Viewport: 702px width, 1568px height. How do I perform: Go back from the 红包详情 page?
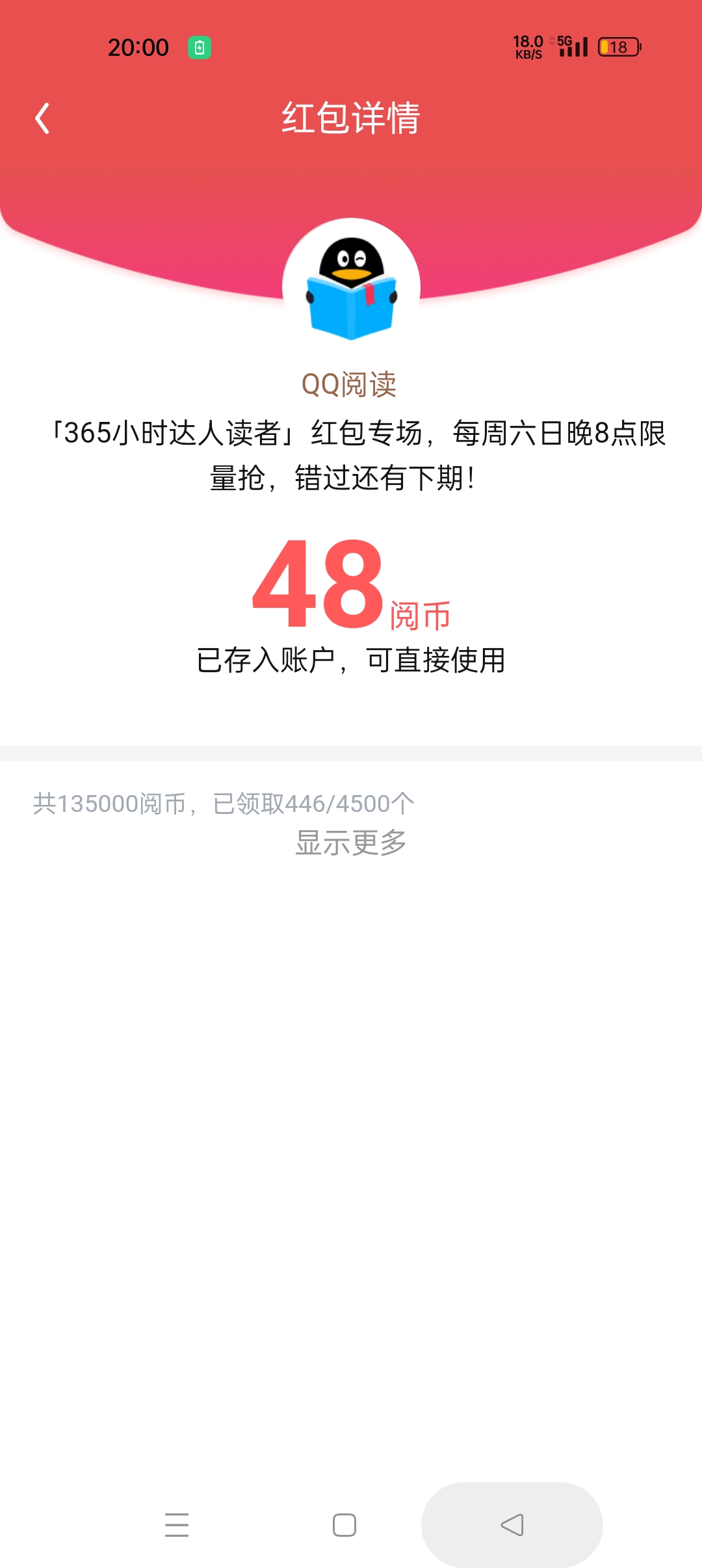coord(42,118)
